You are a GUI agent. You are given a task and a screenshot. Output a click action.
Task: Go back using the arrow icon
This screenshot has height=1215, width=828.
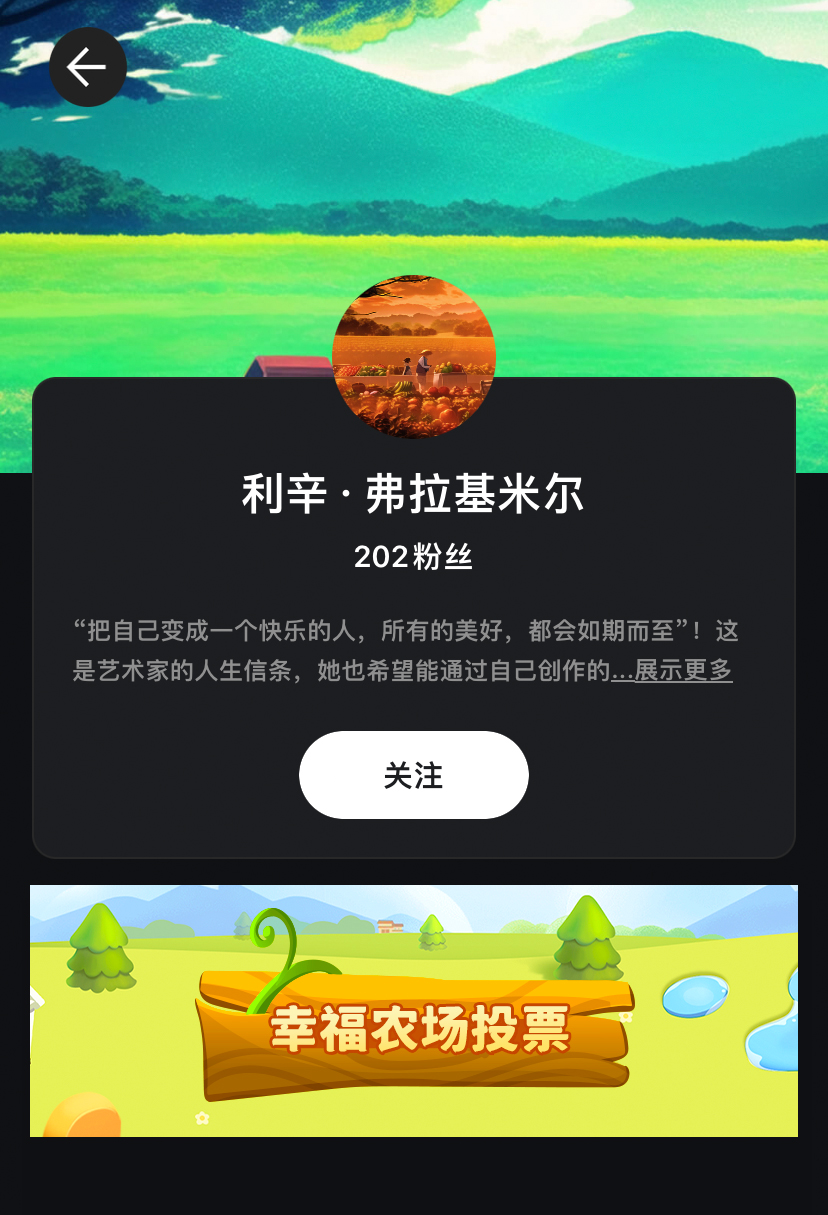coord(88,68)
